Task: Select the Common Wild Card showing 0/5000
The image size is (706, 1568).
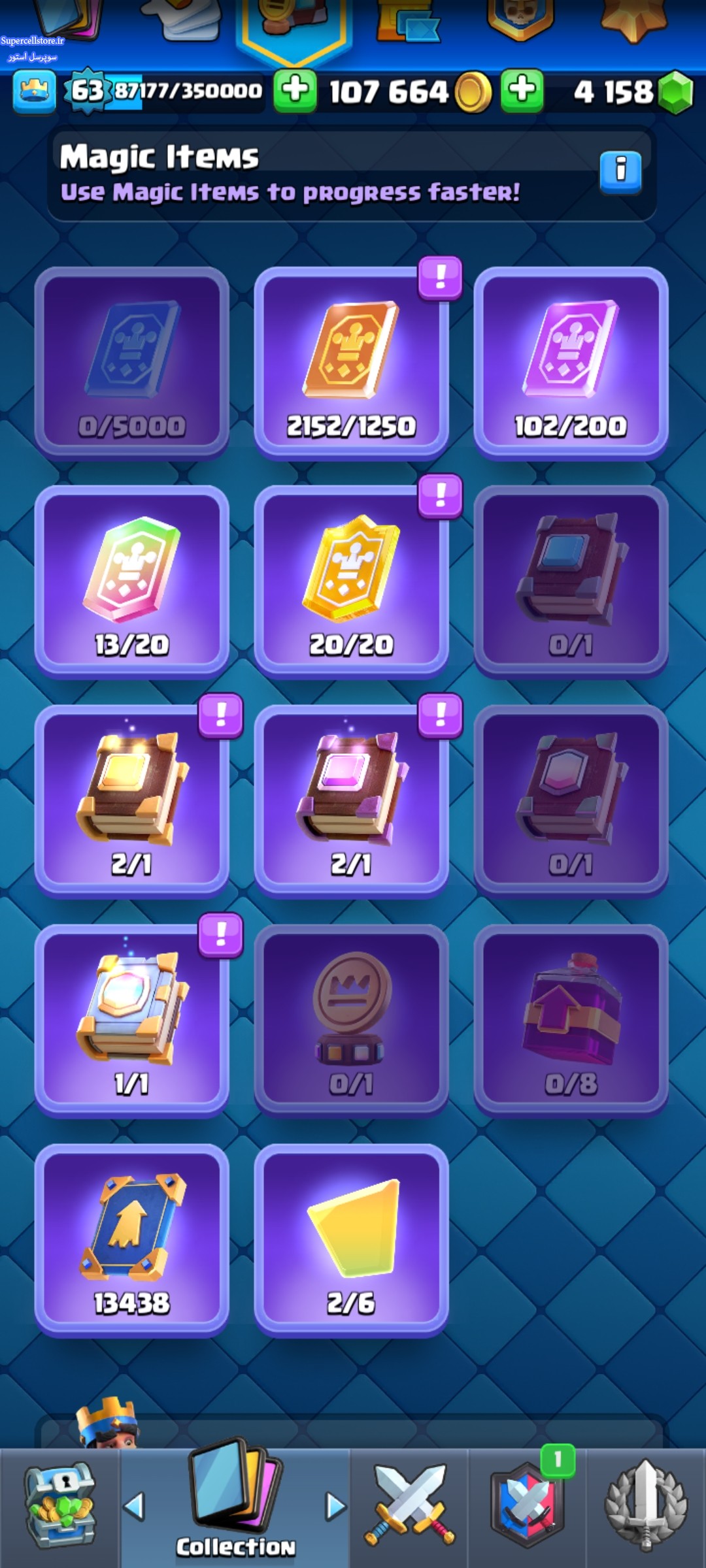Action: pyautogui.click(x=131, y=363)
